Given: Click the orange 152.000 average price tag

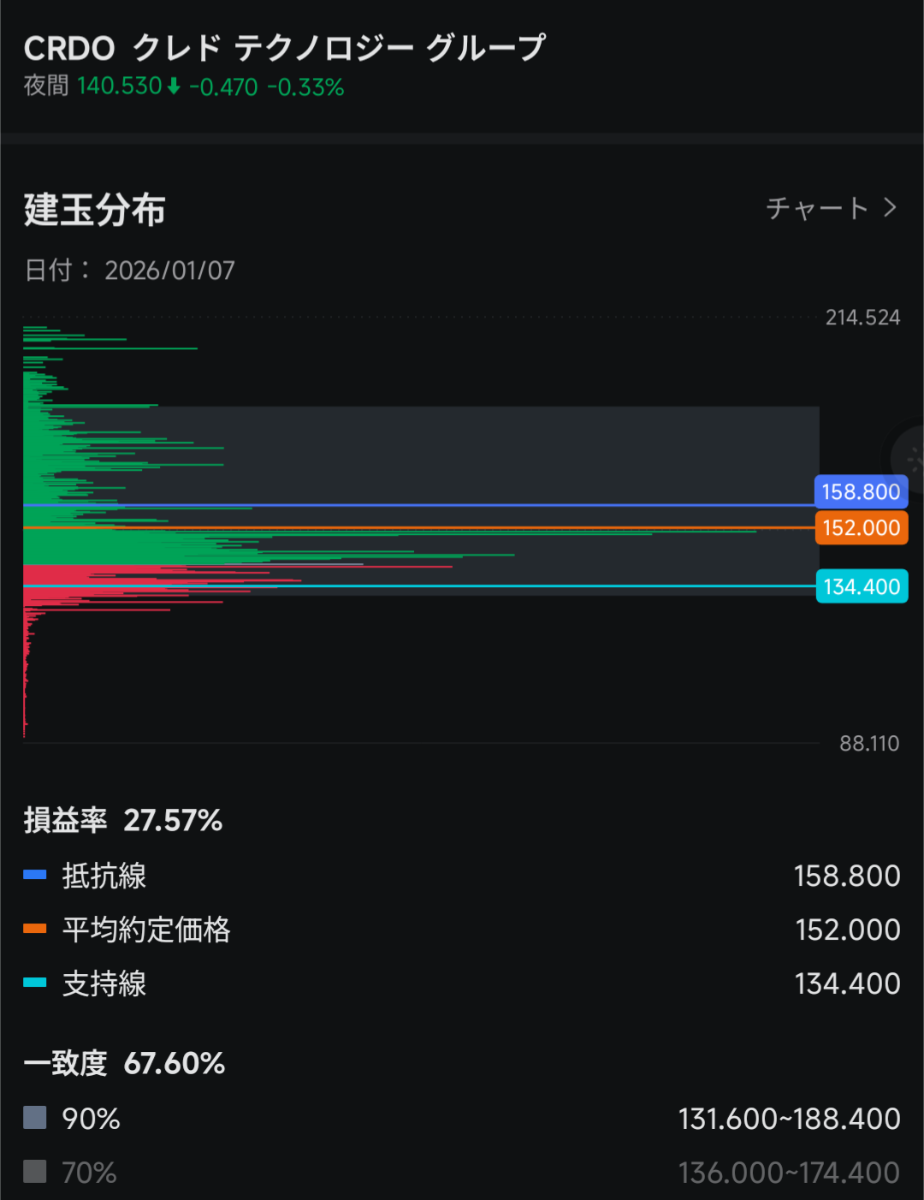Looking at the screenshot, I should click(860, 528).
